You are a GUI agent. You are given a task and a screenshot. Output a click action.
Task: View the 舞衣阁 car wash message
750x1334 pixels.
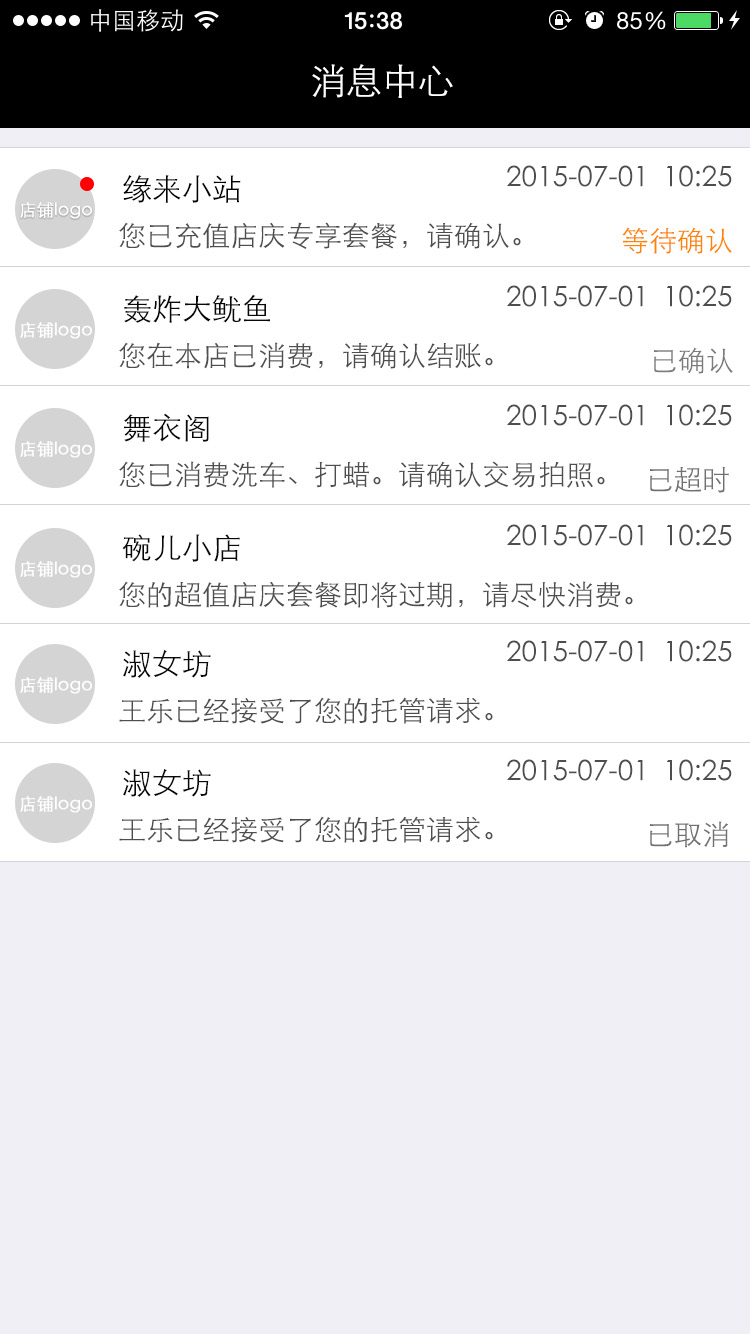coord(375,446)
